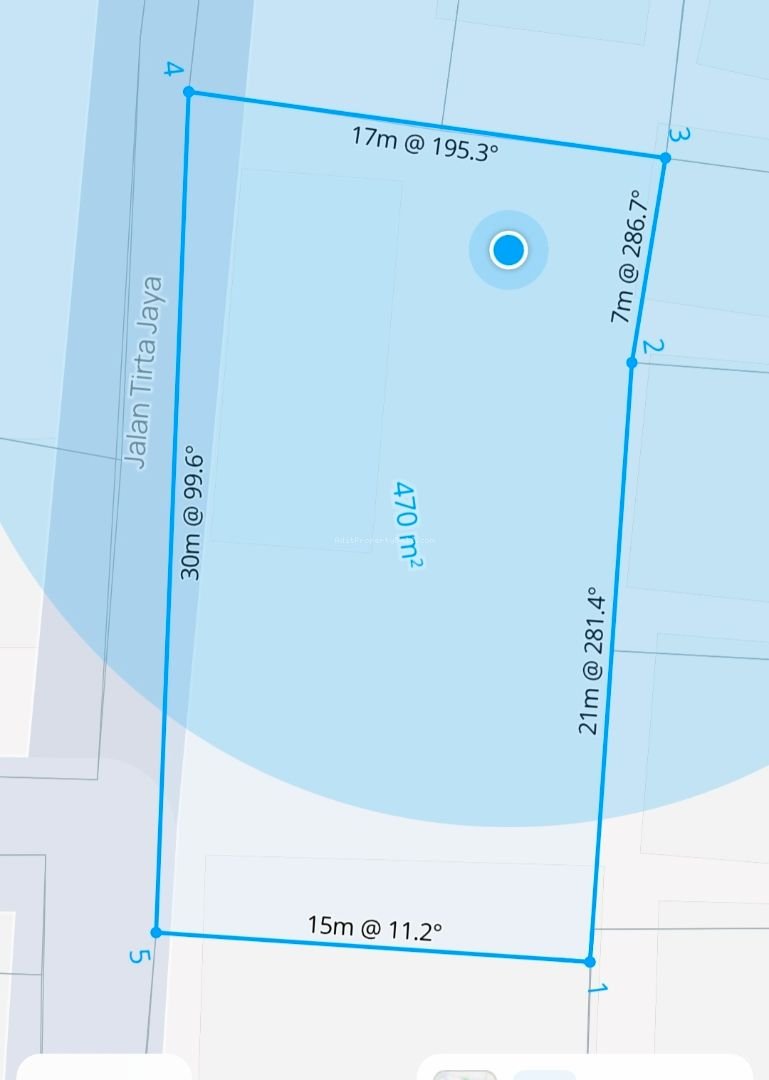The image size is (769, 1080).
Task: Select boundary vertex point 3
Action: pos(665,158)
